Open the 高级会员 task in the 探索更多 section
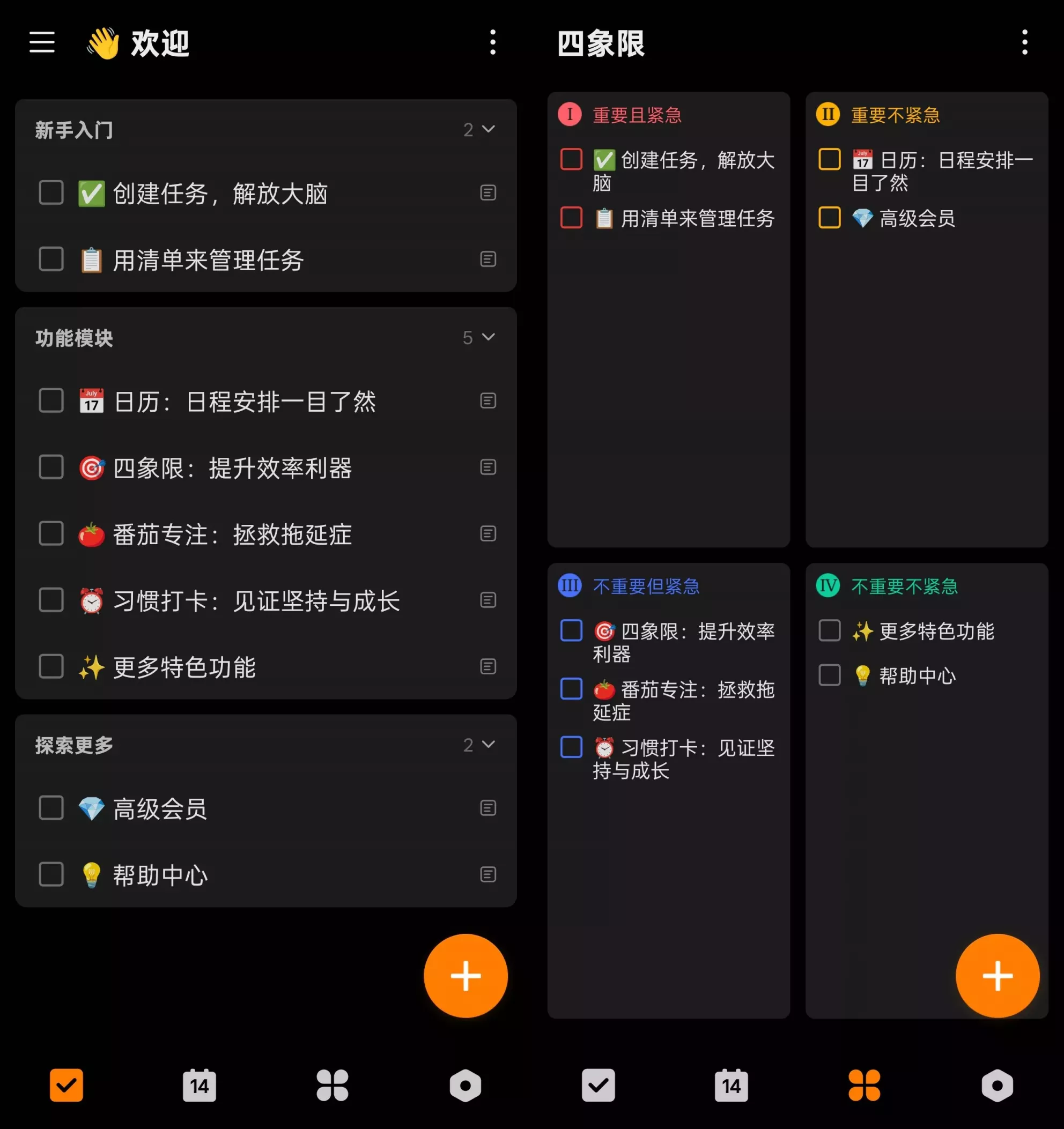1064x1129 pixels. coord(160,809)
